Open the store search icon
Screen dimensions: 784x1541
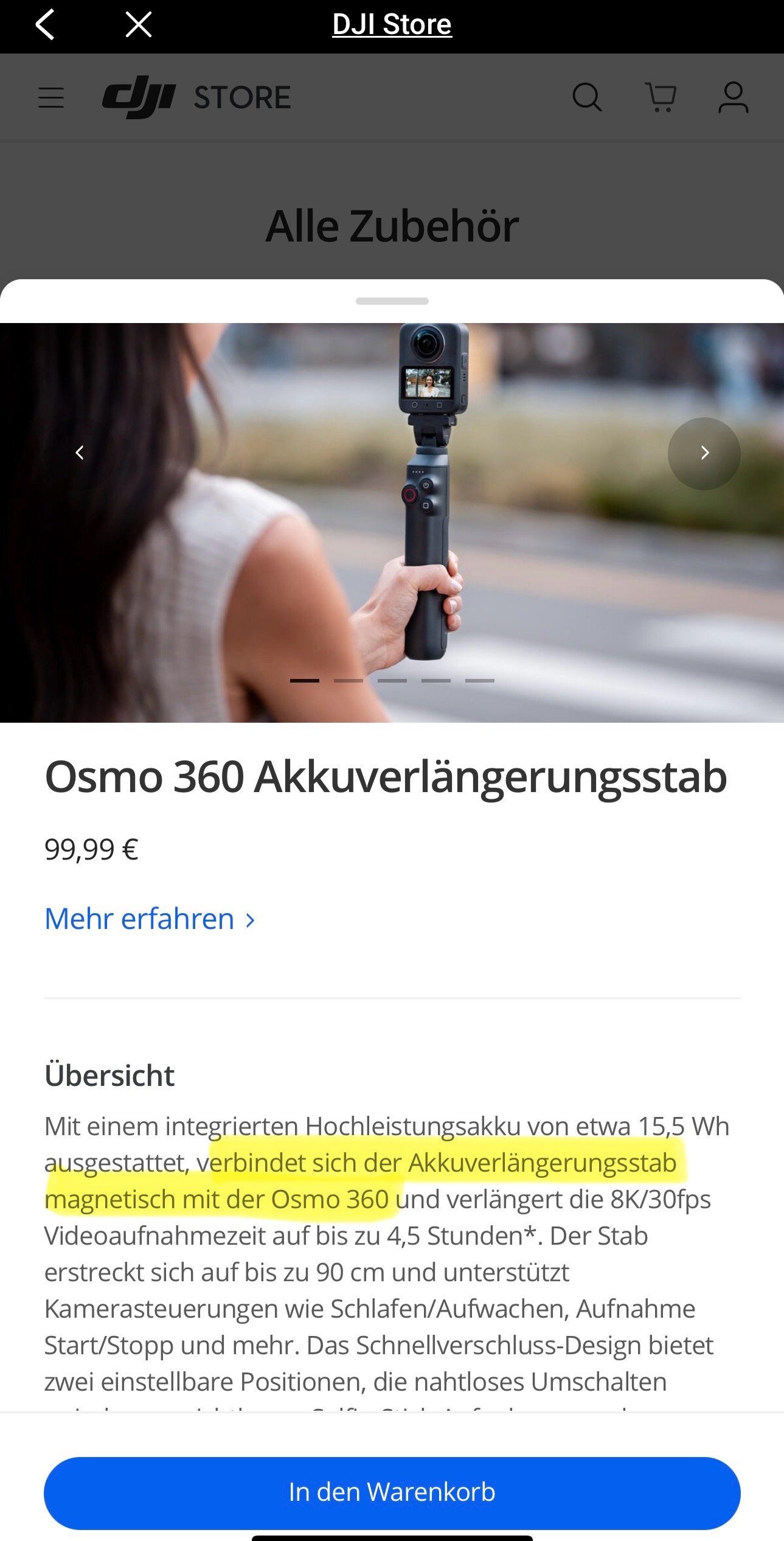[x=587, y=97]
